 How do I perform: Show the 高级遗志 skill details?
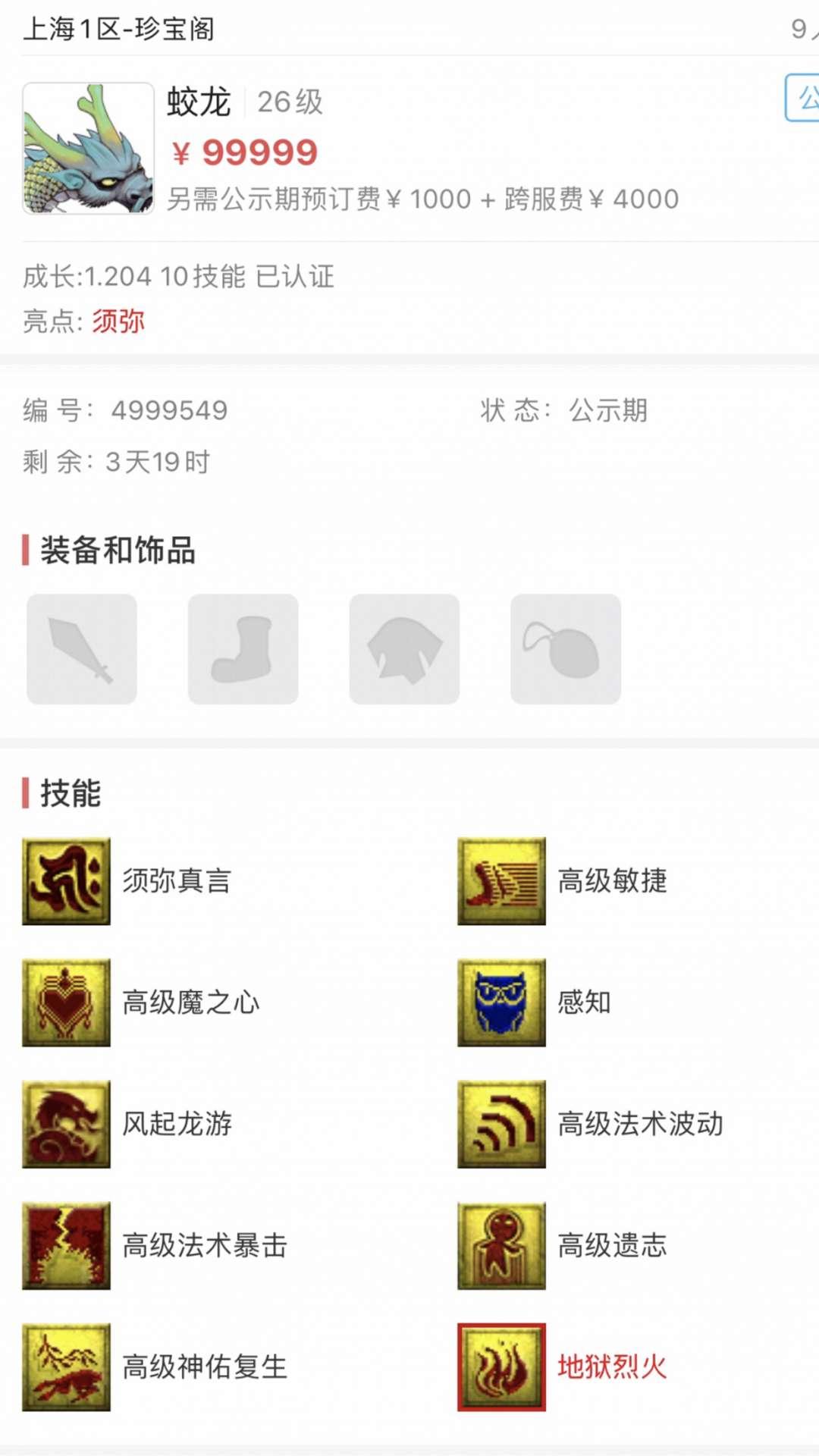pyautogui.click(x=501, y=1245)
